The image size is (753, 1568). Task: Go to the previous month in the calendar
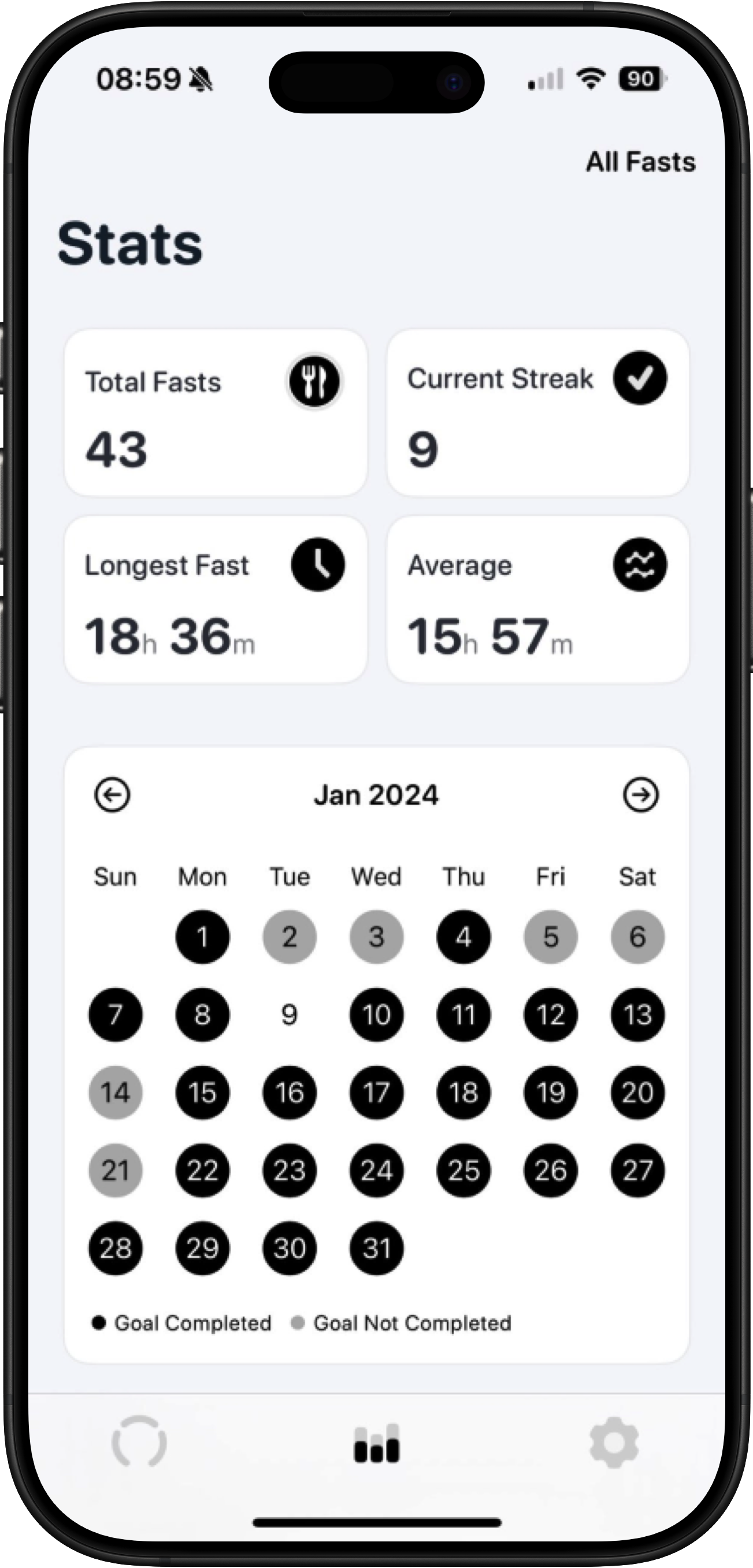(x=112, y=795)
